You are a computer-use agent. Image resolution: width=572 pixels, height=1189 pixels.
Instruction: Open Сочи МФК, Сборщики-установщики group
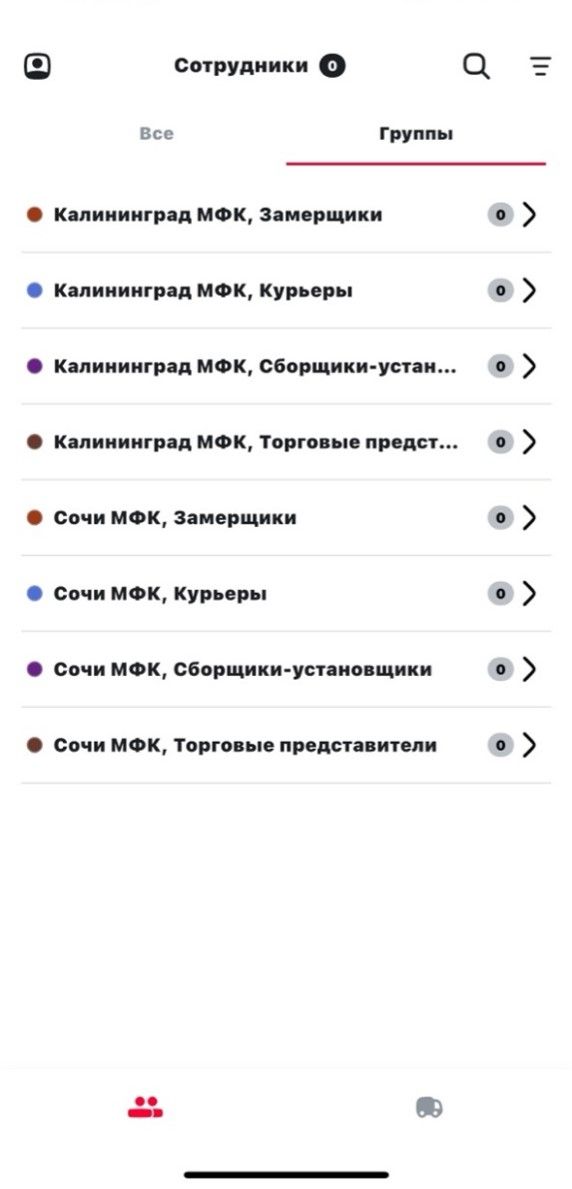coord(286,670)
